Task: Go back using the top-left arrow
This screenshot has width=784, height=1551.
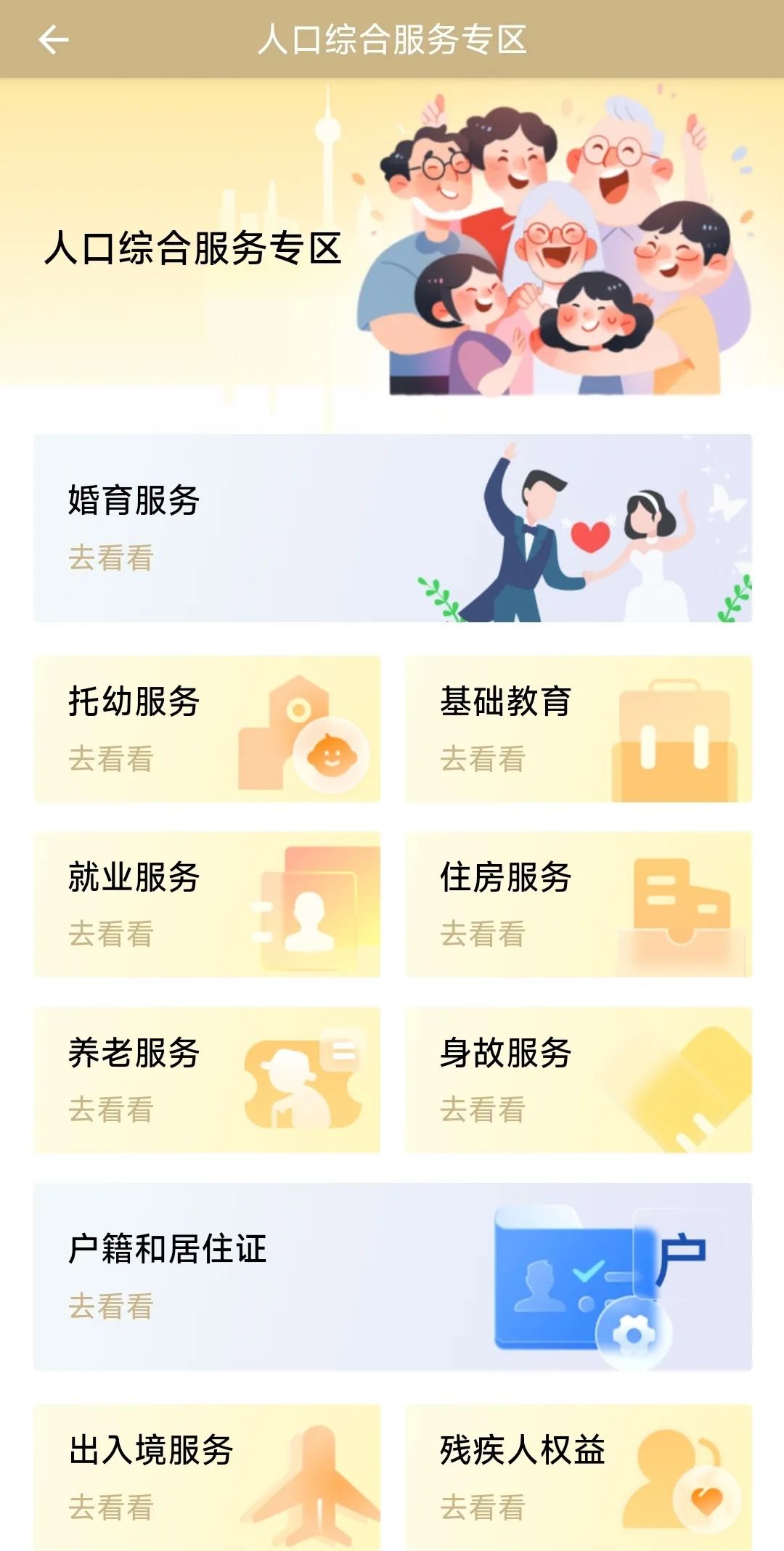Action: pyautogui.click(x=53, y=39)
